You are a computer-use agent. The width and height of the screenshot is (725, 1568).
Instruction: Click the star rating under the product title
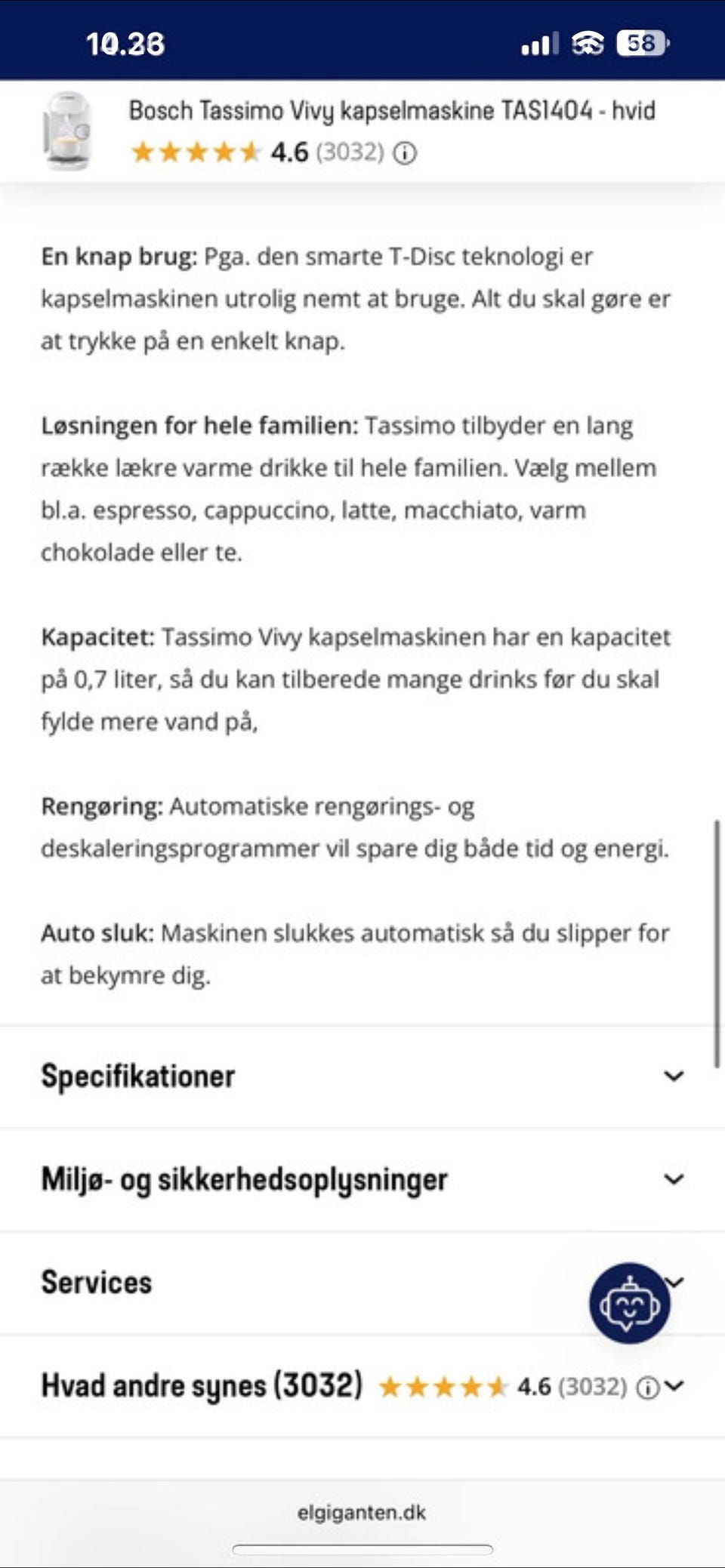click(196, 152)
